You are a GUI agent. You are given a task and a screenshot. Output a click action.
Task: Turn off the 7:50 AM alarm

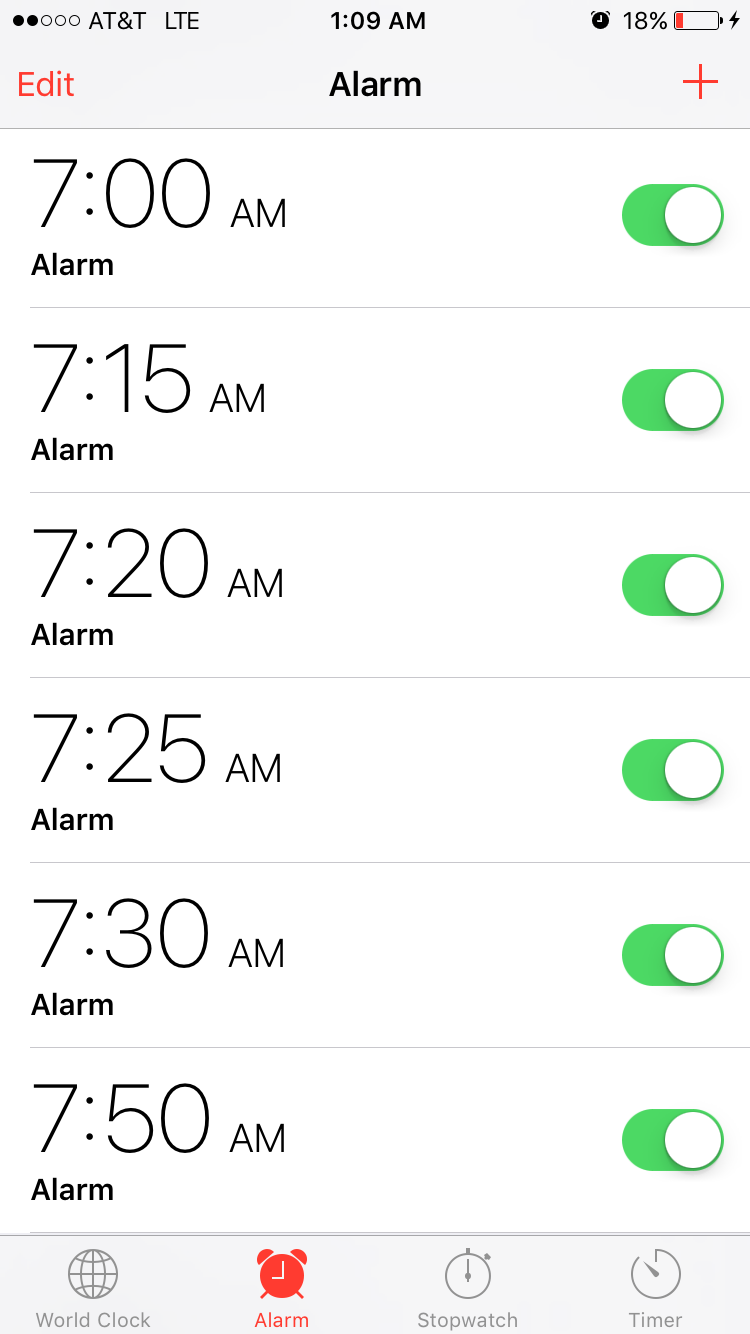click(673, 1140)
